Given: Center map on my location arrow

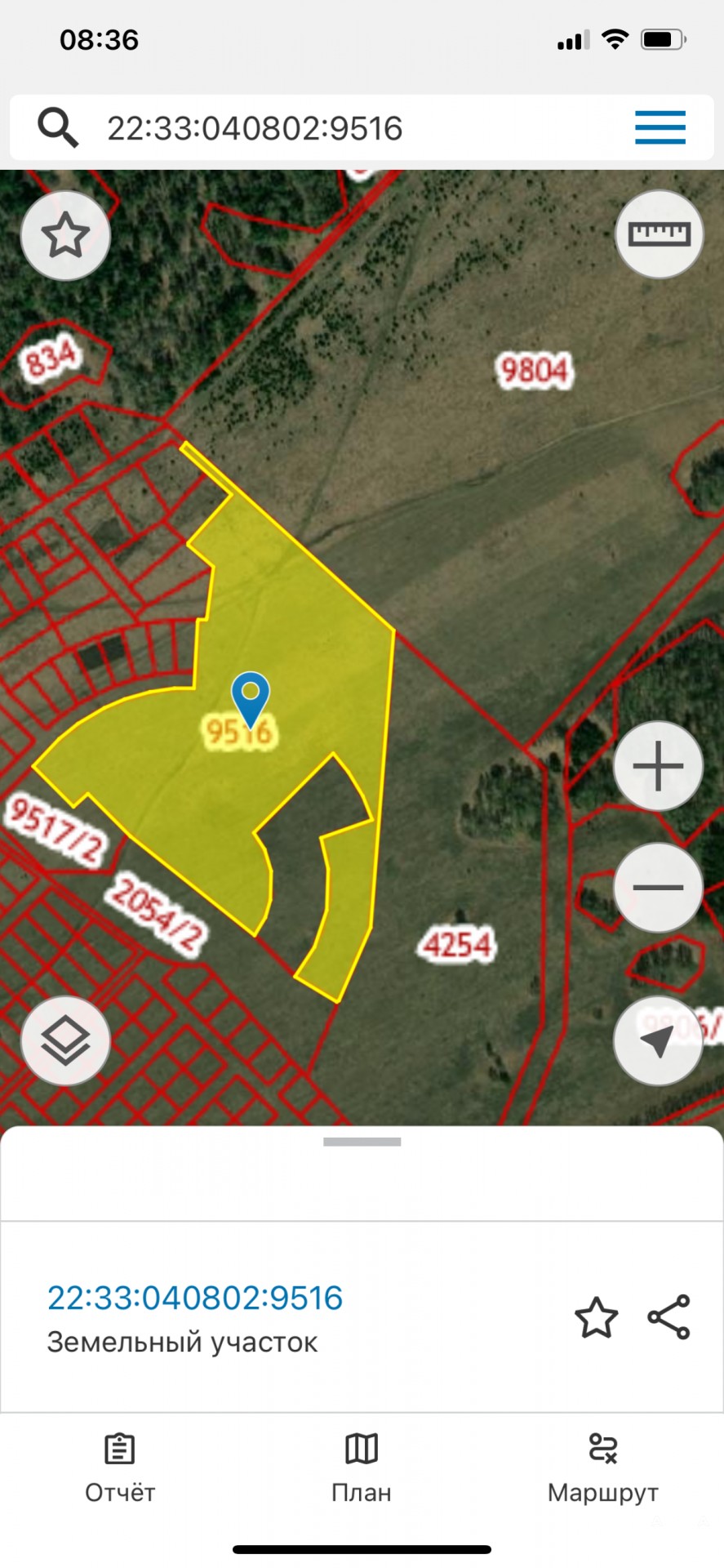Looking at the screenshot, I should pyautogui.click(x=658, y=1041).
